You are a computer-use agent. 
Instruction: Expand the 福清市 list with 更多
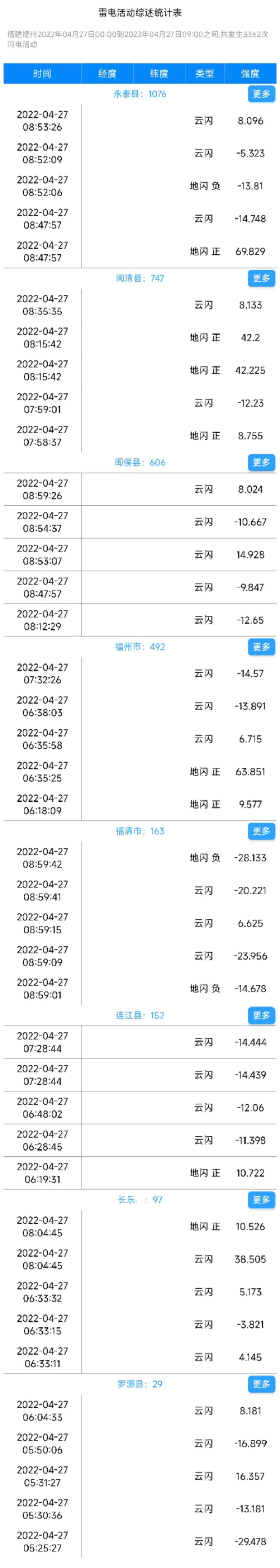261,831
